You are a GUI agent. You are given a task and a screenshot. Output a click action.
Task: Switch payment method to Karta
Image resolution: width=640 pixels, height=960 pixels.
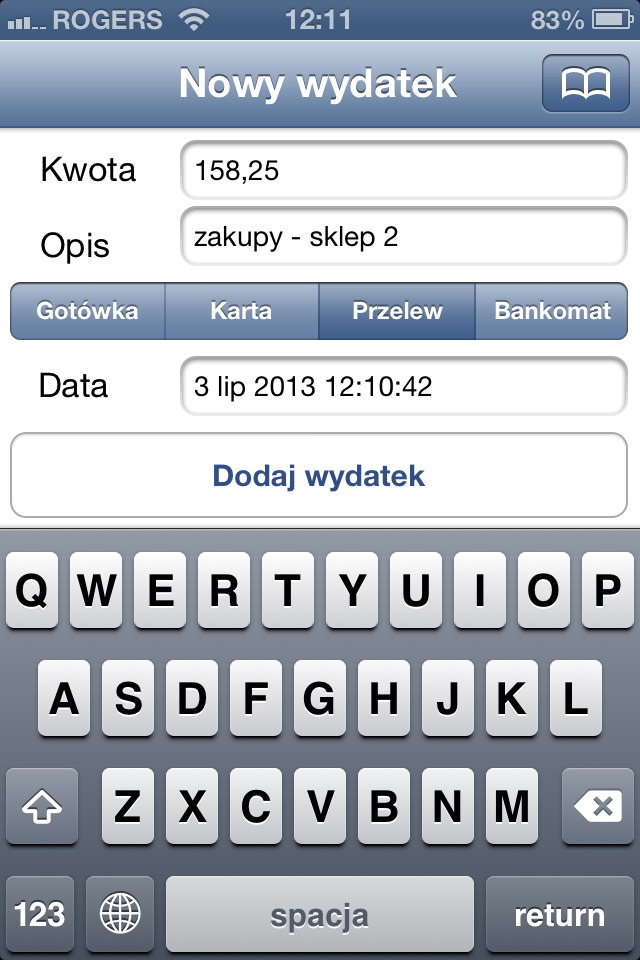[x=241, y=311]
